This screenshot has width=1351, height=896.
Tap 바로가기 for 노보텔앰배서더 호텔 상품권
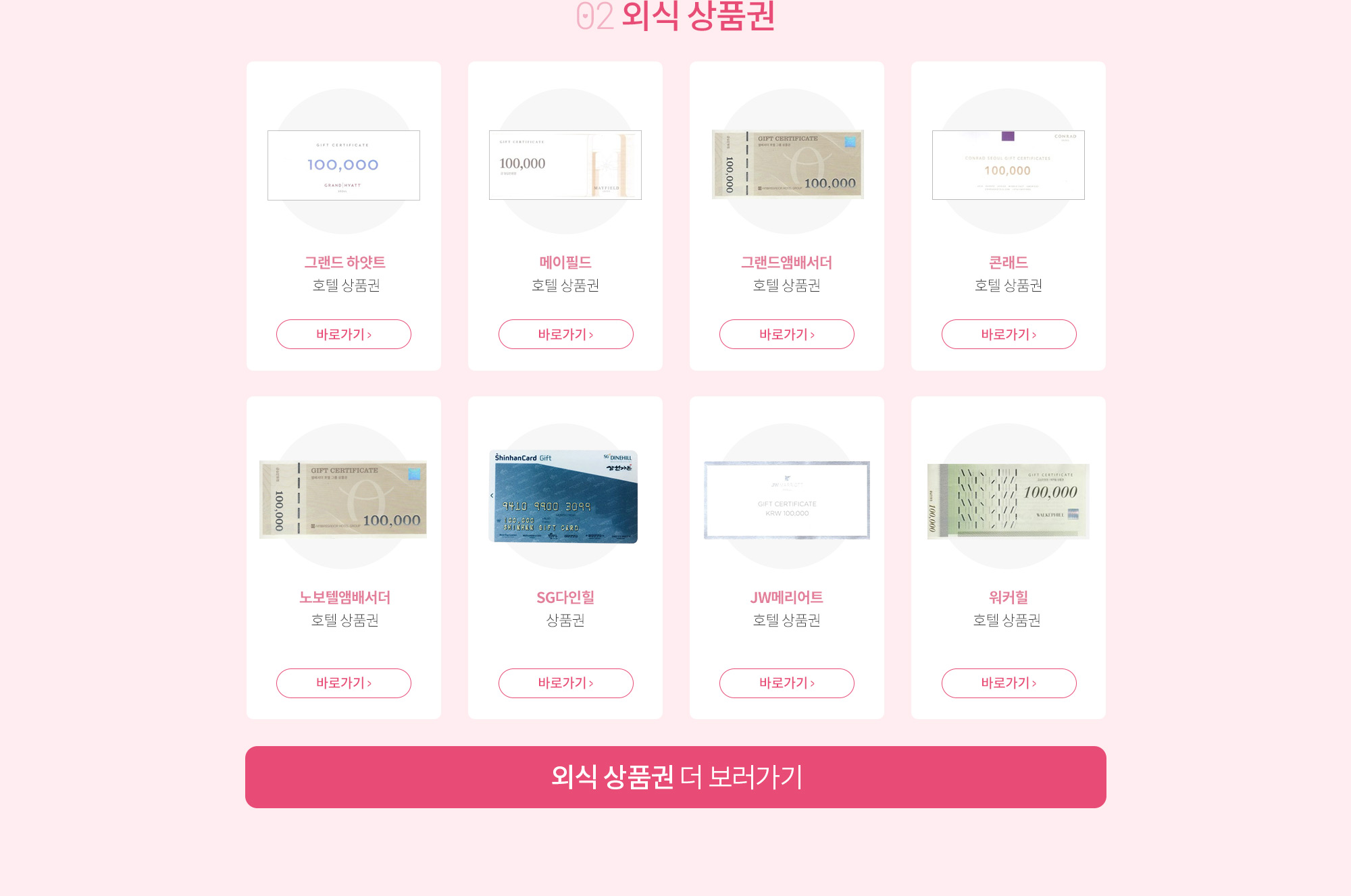343,683
